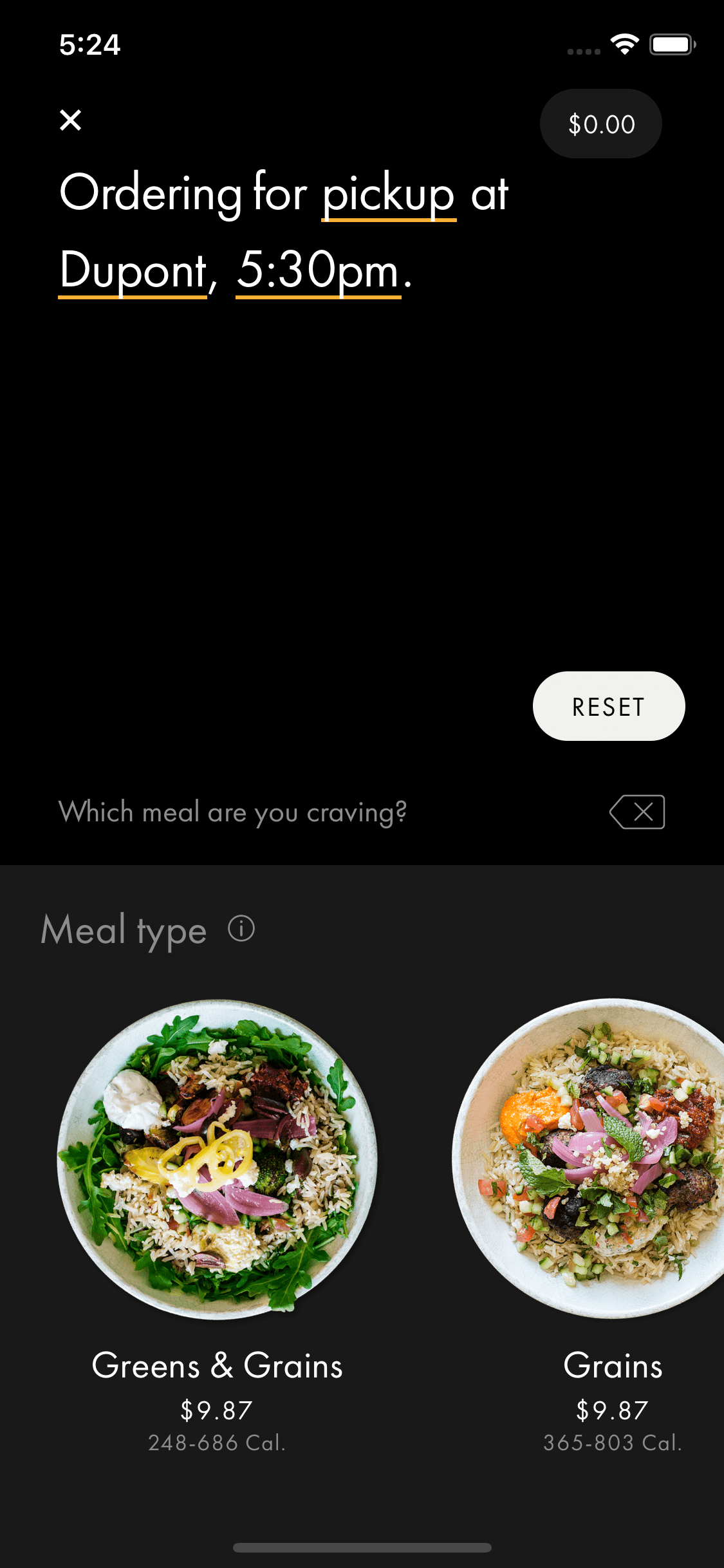Close the ordering screen

click(x=71, y=120)
